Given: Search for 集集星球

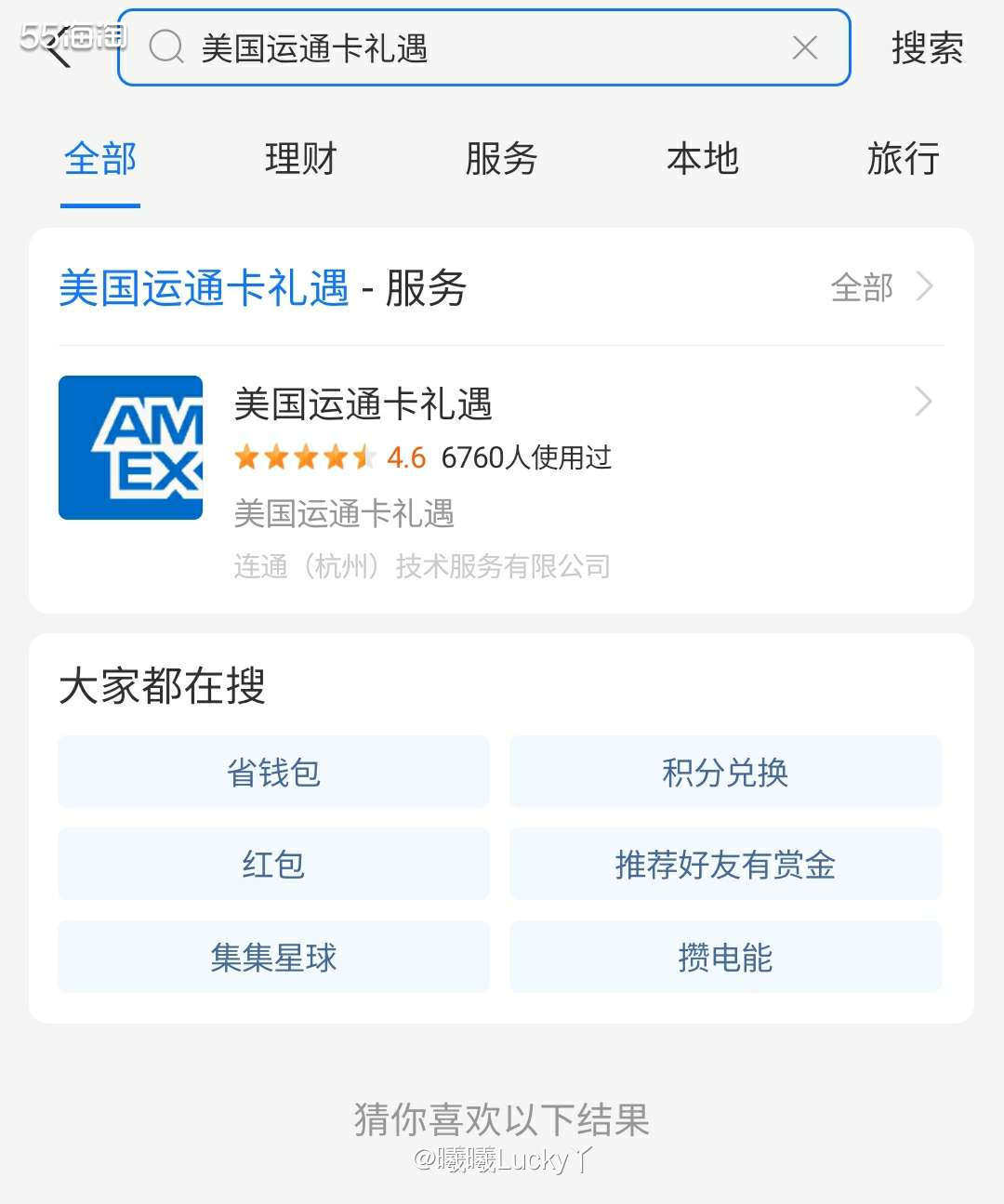Looking at the screenshot, I should tap(273, 957).
